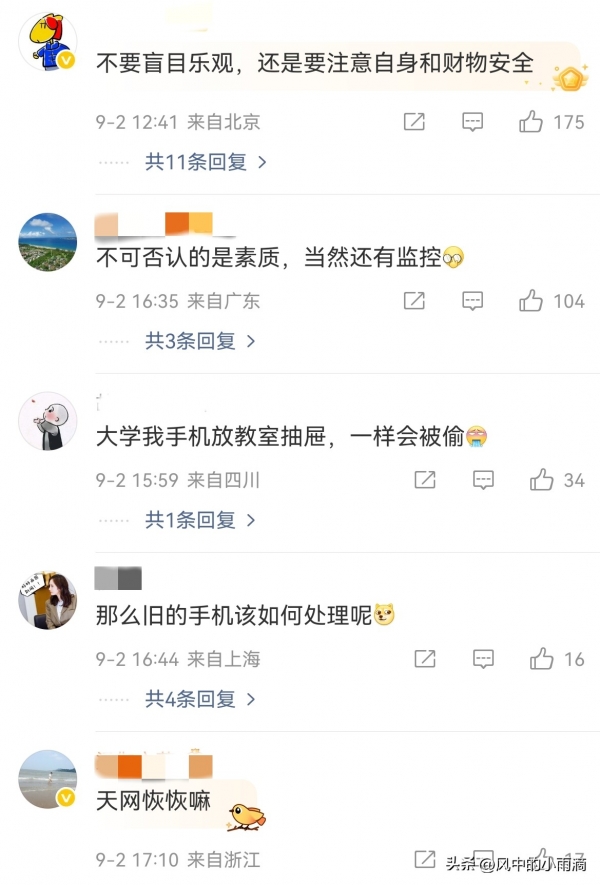Screen dimensions: 600x885
Task: Reply to comment 那么旧的手机该如何处理呢
Action: click(483, 659)
